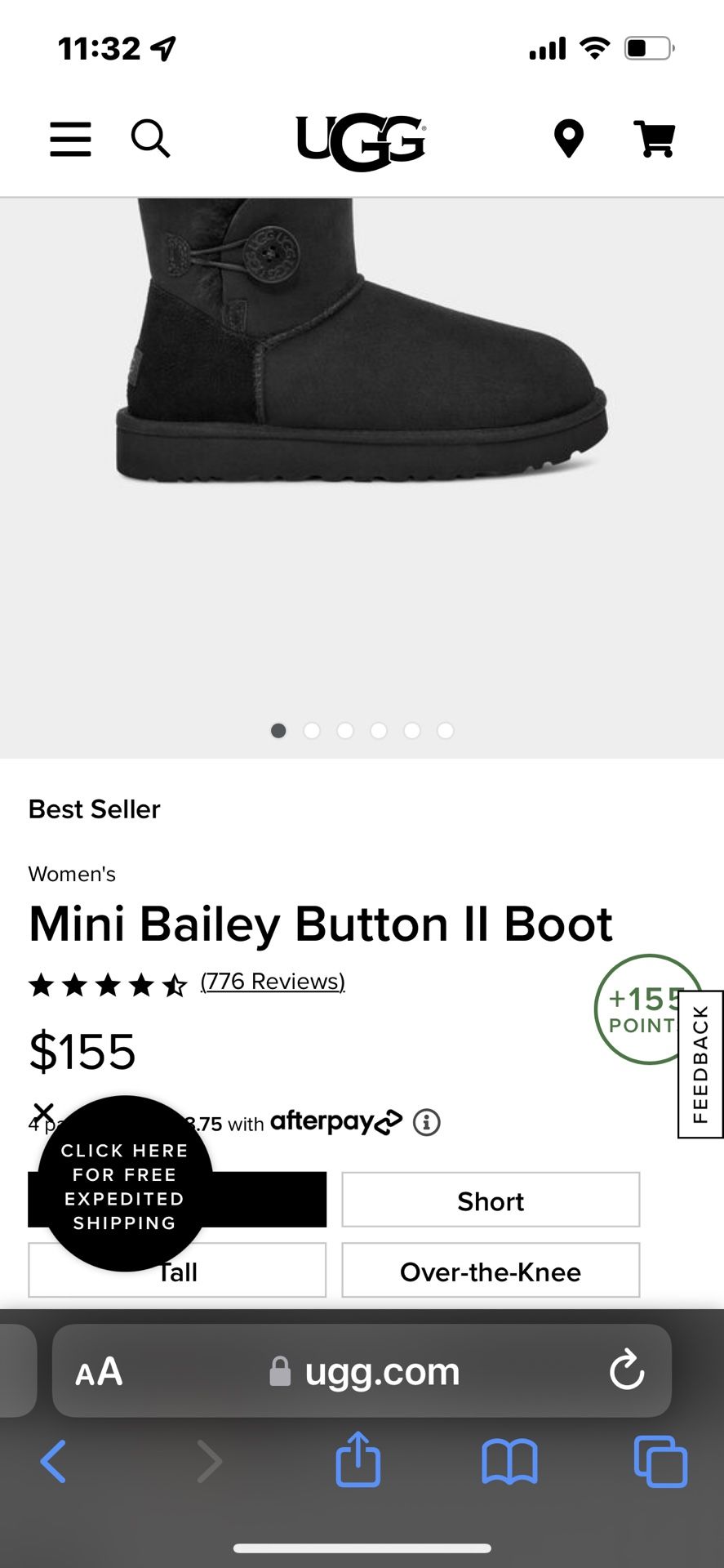Open the hamburger menu

point(70,139)
